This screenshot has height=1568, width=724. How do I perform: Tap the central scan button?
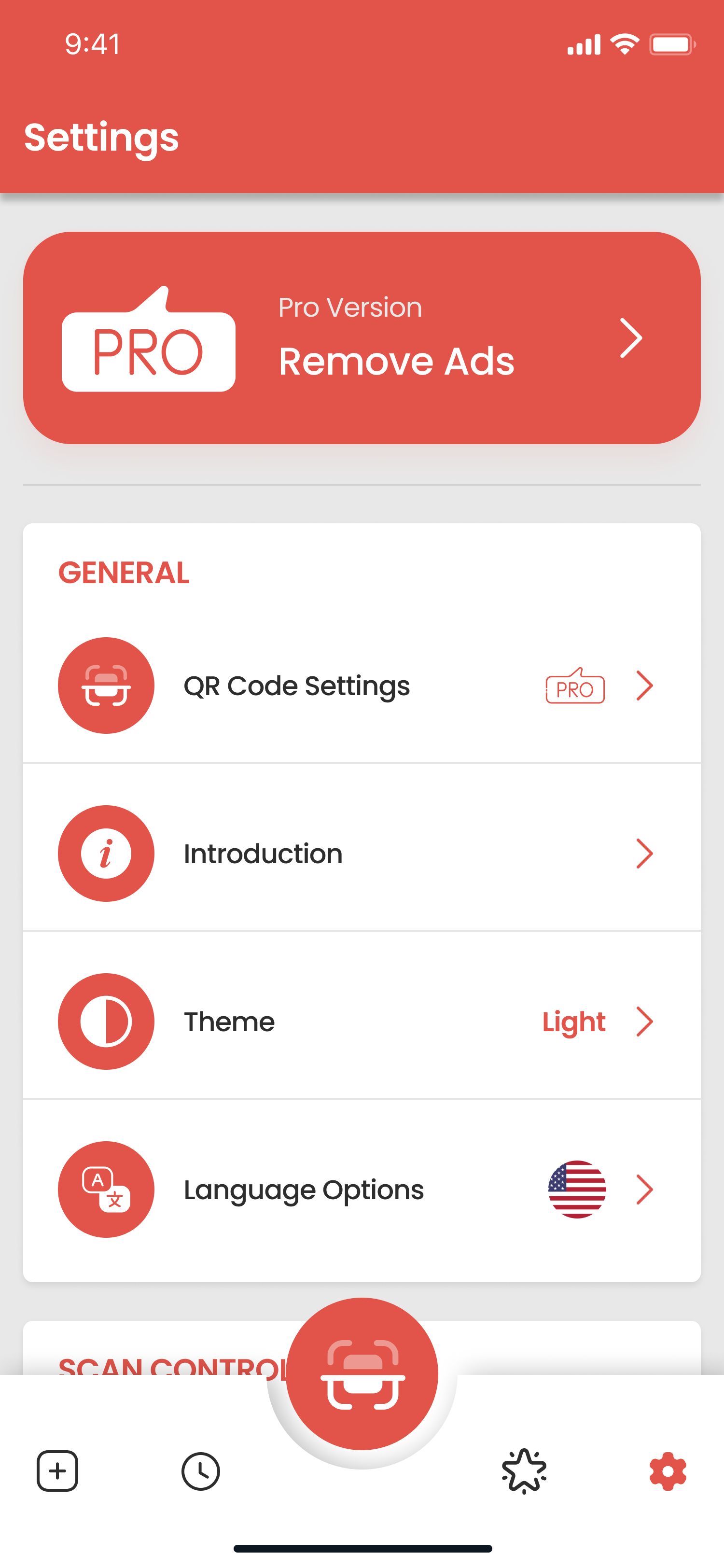(x=362, y=1373)
